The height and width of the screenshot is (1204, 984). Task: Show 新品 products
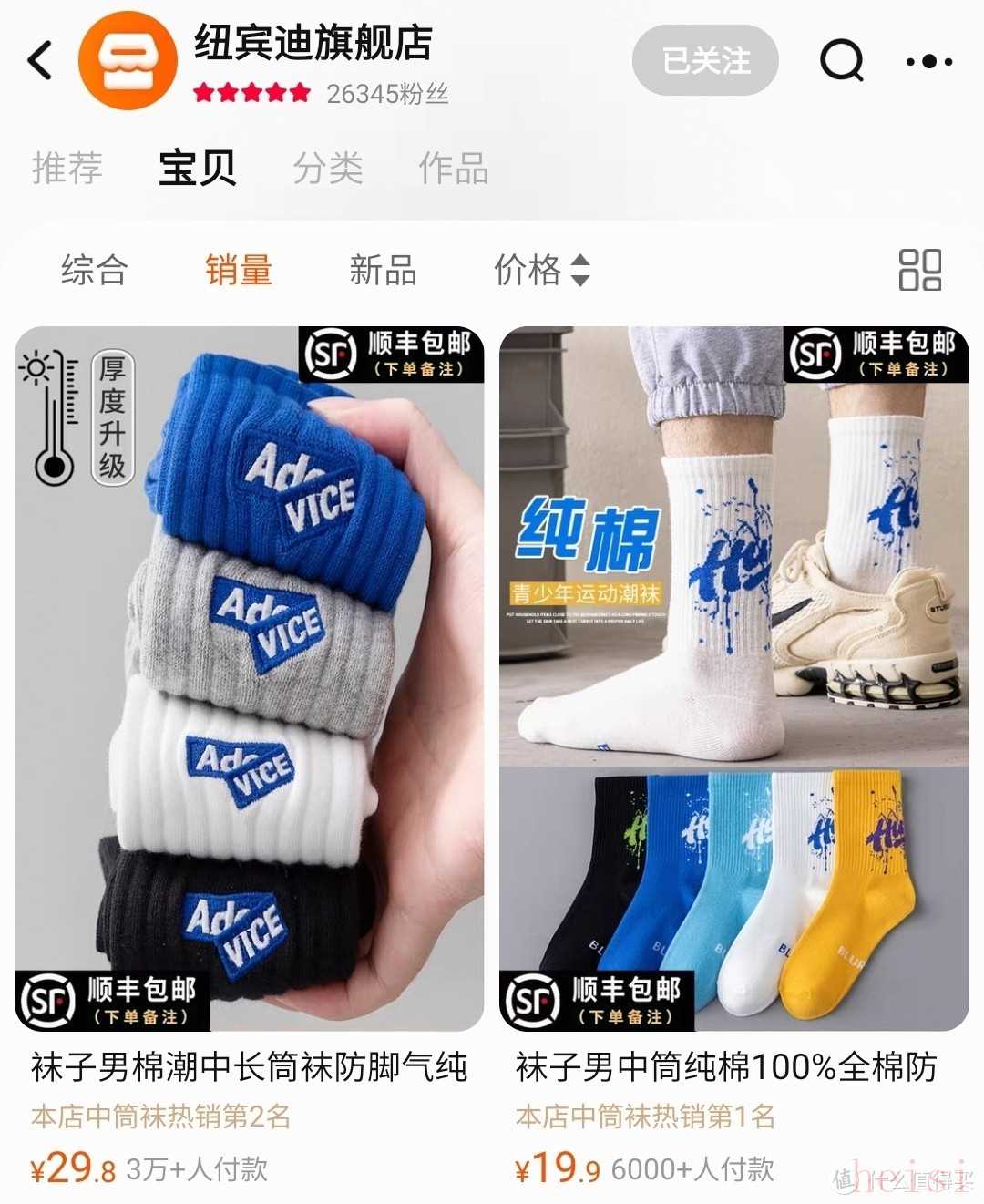(383, 270)
